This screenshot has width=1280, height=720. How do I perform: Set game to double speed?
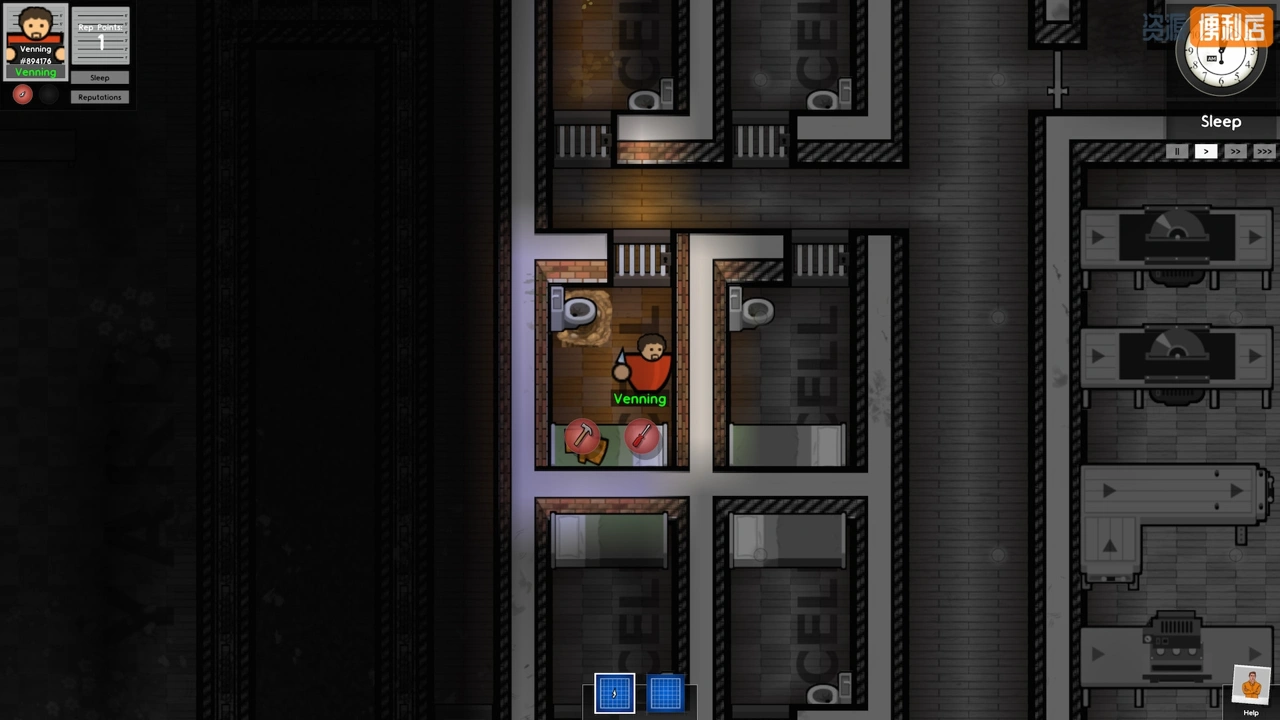tap(1235, 152)
